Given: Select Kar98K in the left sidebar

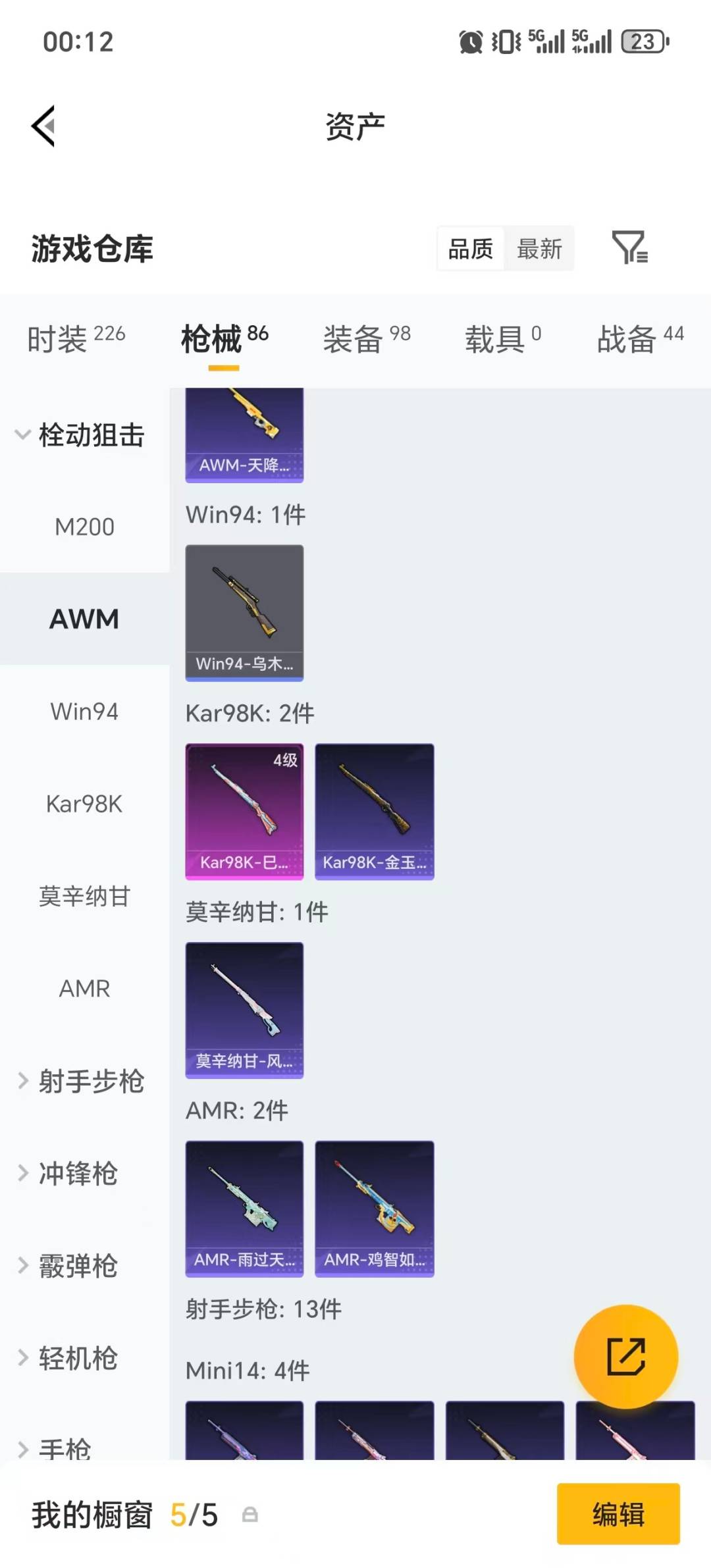Looking at the screenshot, I should click(x=84, y=803).
